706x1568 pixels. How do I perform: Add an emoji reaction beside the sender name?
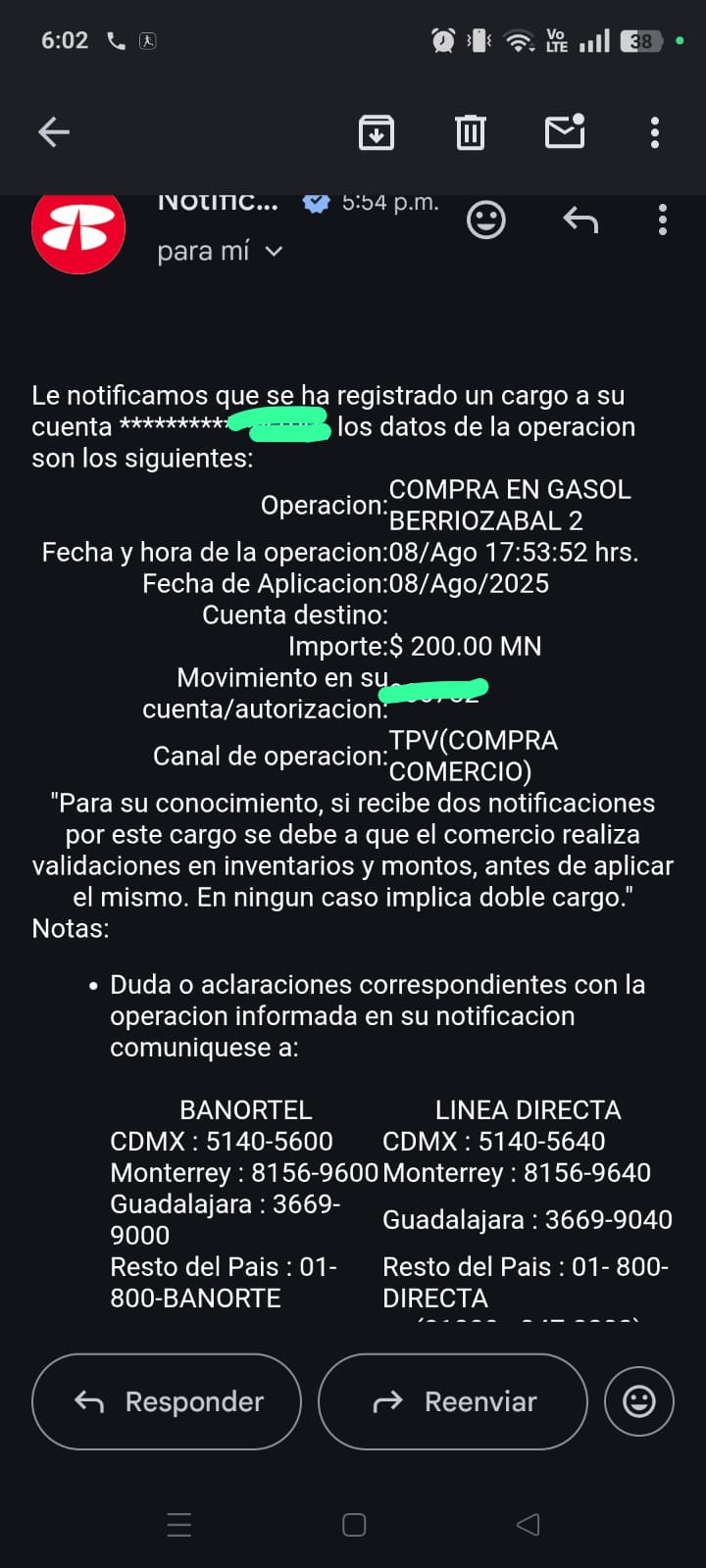click(x=485, y=220)
